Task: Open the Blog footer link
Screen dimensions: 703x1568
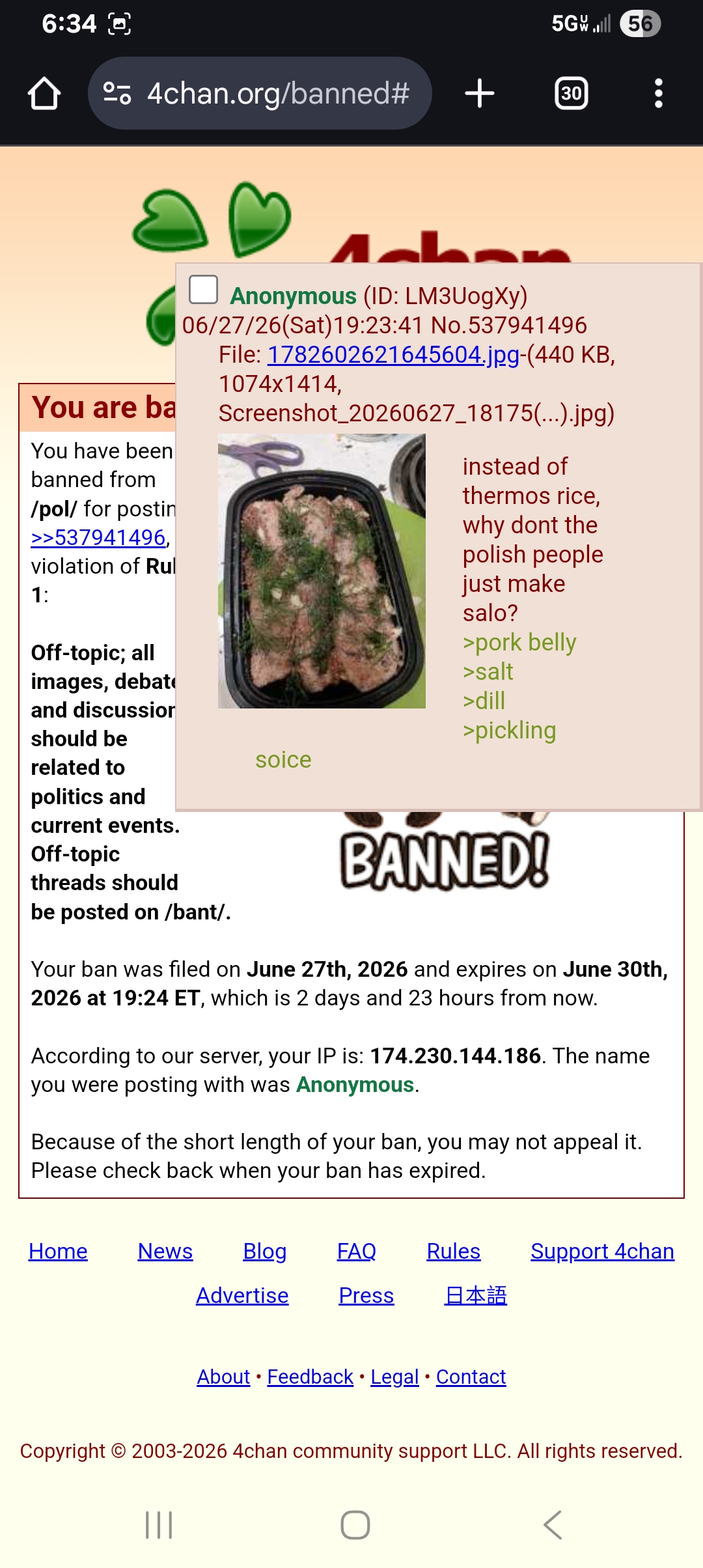Action: [265, 1251]
